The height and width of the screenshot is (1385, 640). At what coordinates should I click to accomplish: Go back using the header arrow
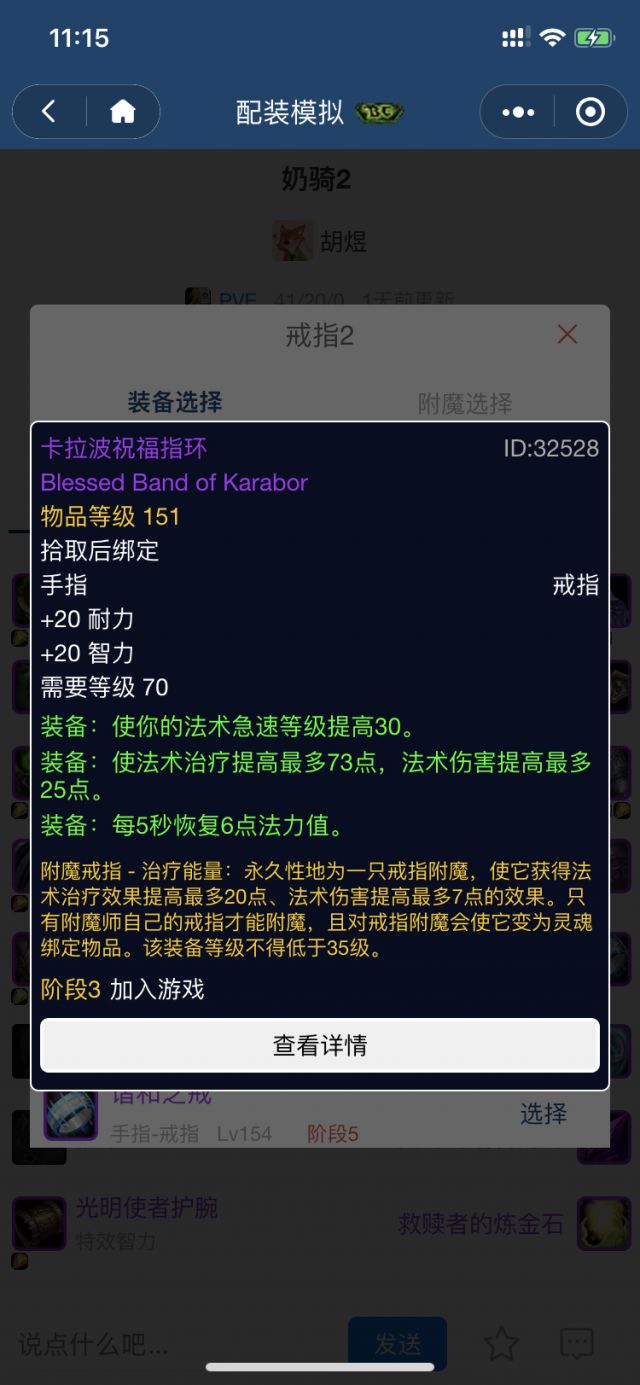tap(49, 112)
